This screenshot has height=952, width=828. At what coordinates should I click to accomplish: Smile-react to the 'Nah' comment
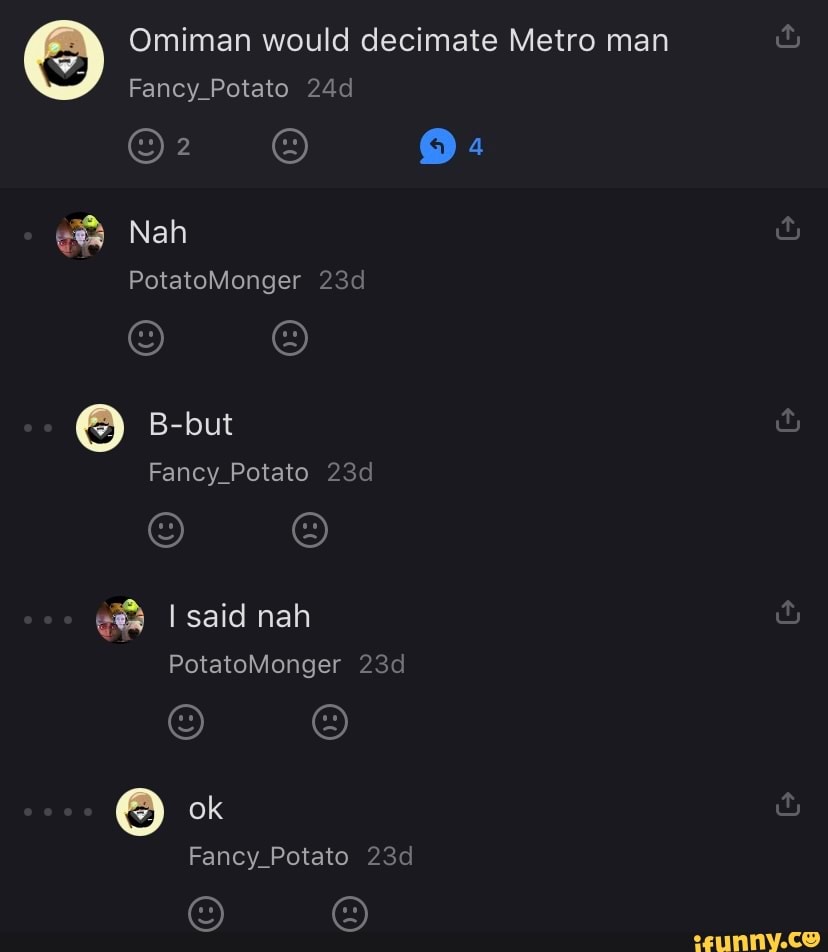146,338
